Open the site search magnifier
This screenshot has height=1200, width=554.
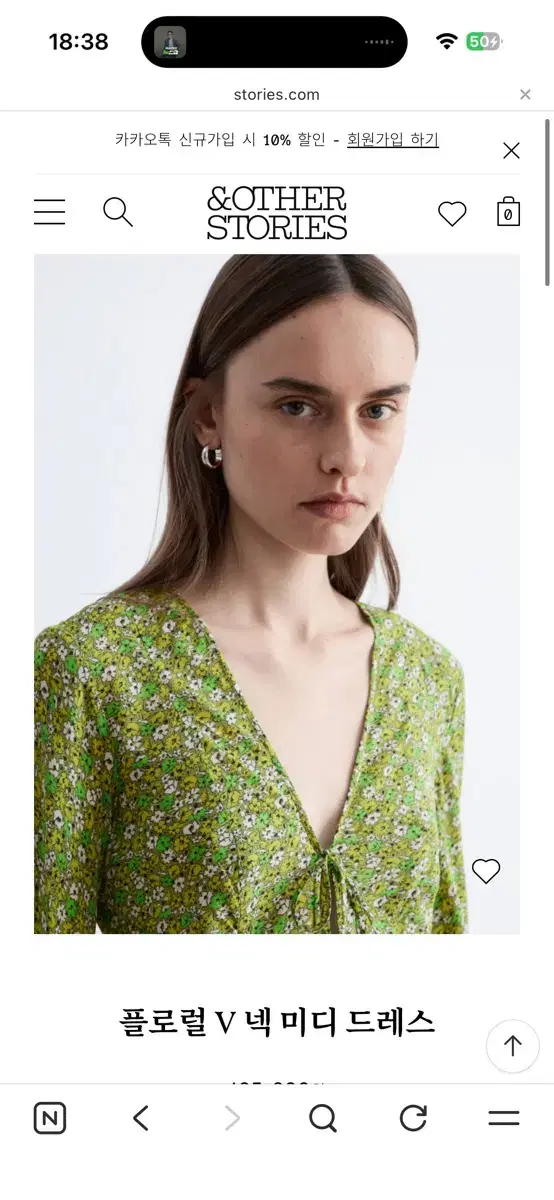click(118, 212)
